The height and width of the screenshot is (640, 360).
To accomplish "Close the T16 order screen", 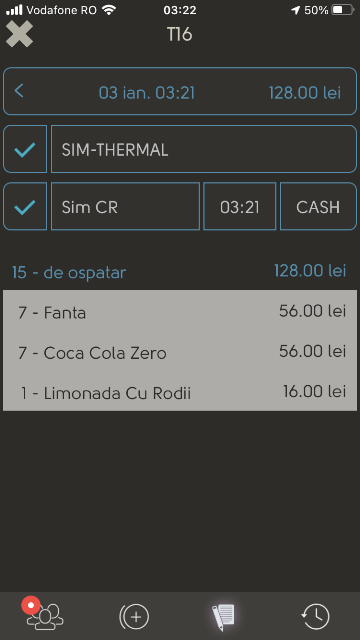I will pos(19,34).
